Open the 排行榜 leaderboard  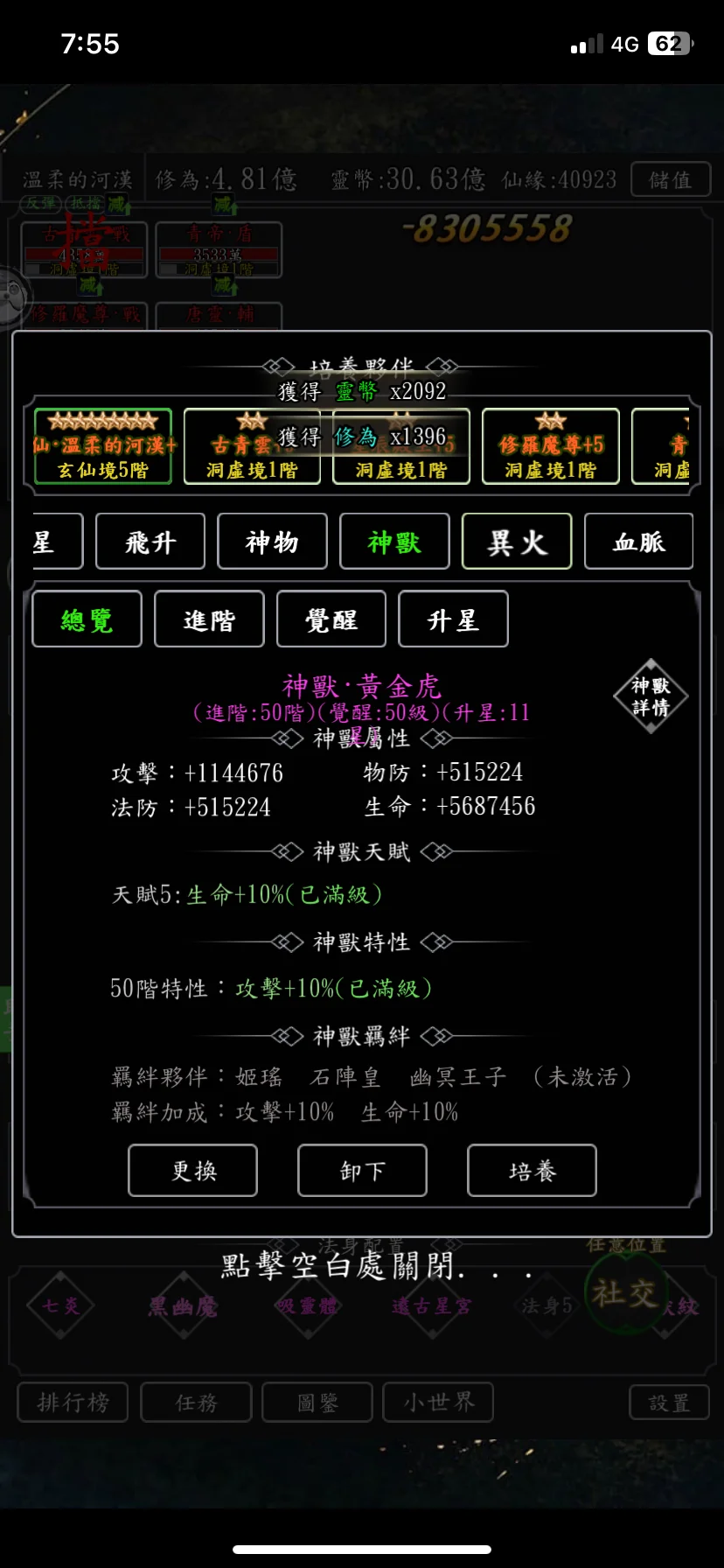point(73,1402)
